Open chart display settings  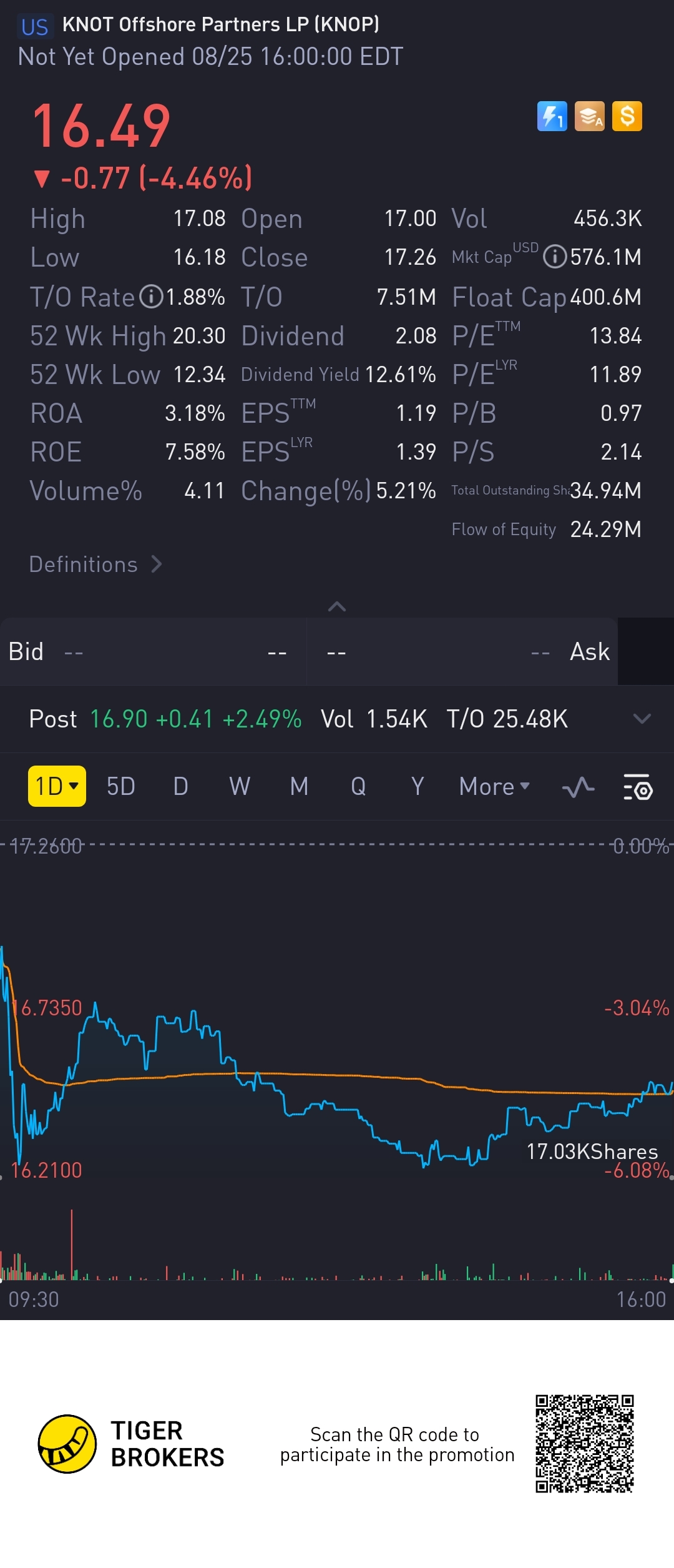point(638,787)
